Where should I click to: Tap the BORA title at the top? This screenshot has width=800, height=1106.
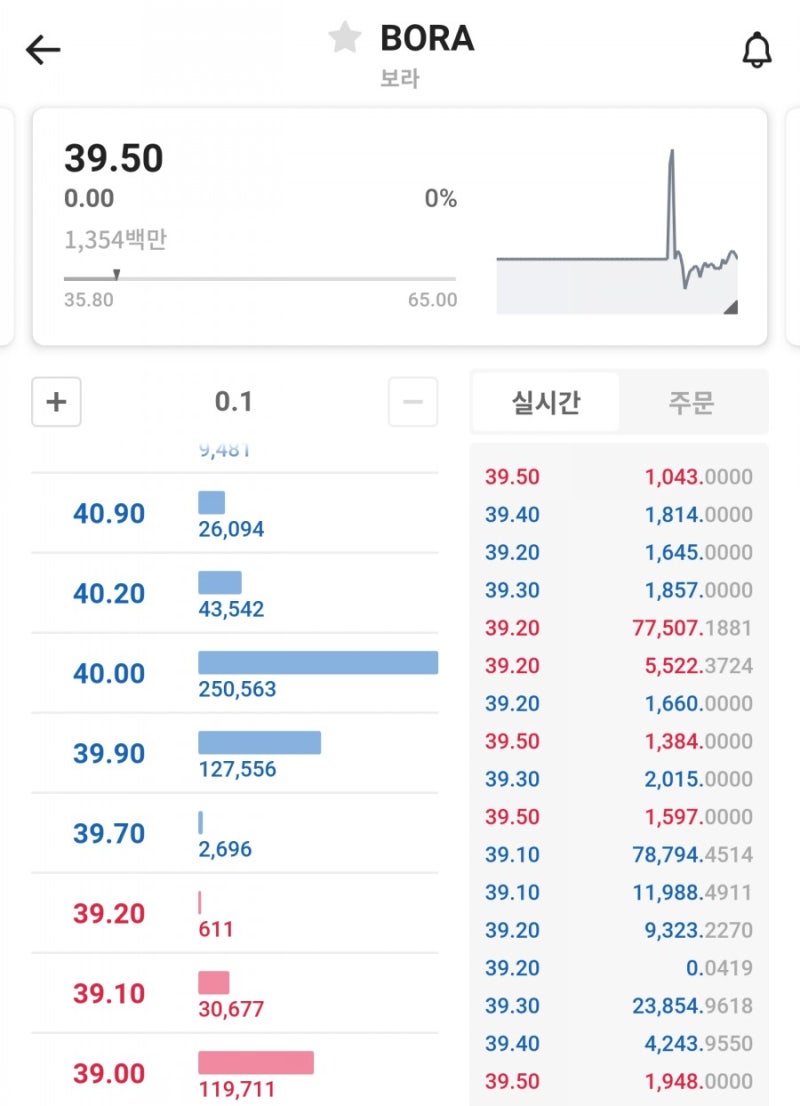(427, 40)
